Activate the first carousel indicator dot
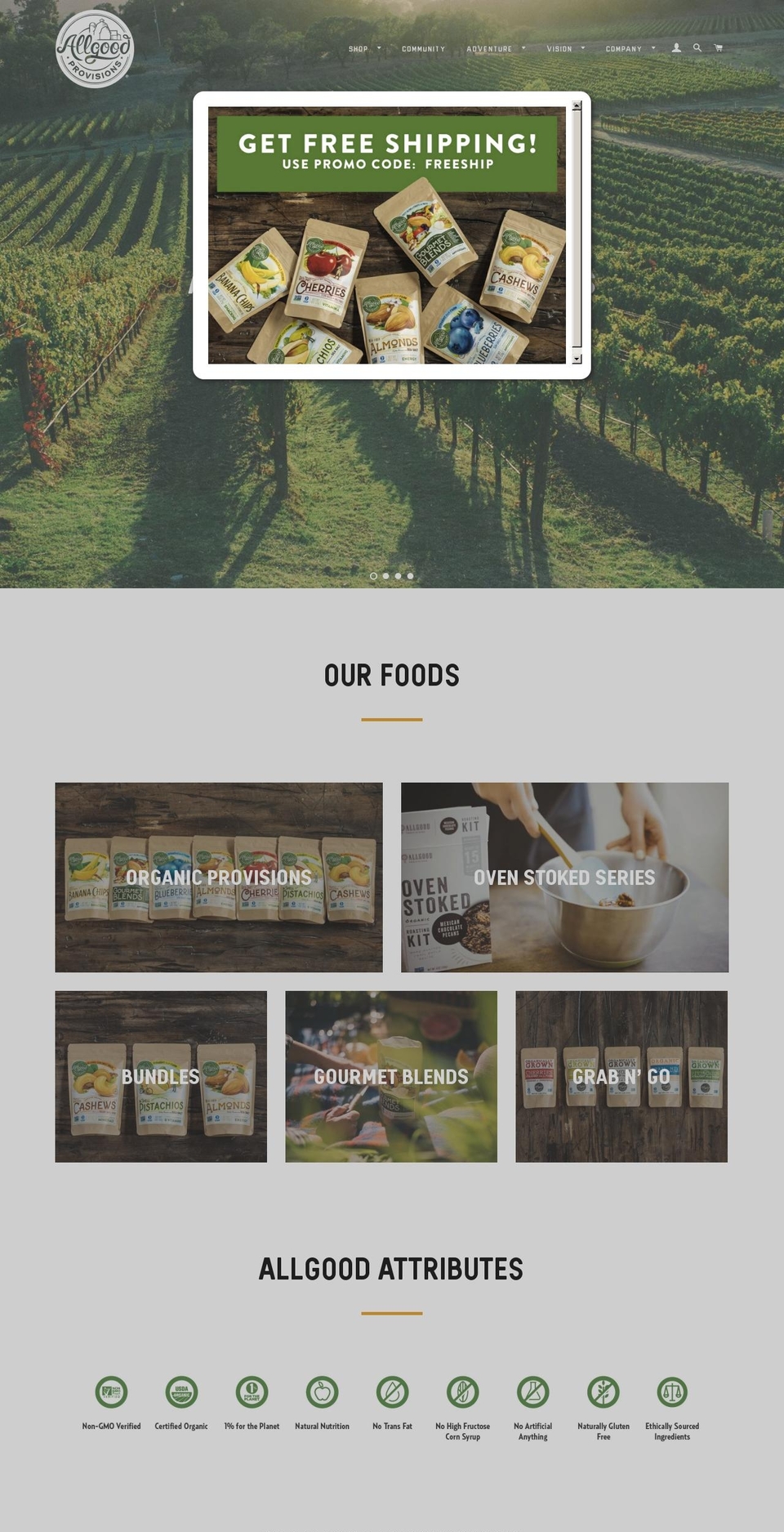 [374, 576]
